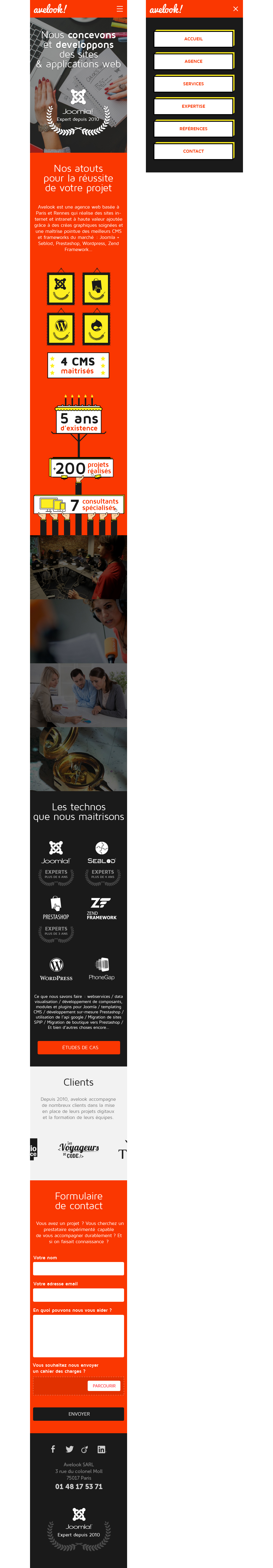Tap the message text area
The height and width of the screenshot is (1568, 273).
79,1335
